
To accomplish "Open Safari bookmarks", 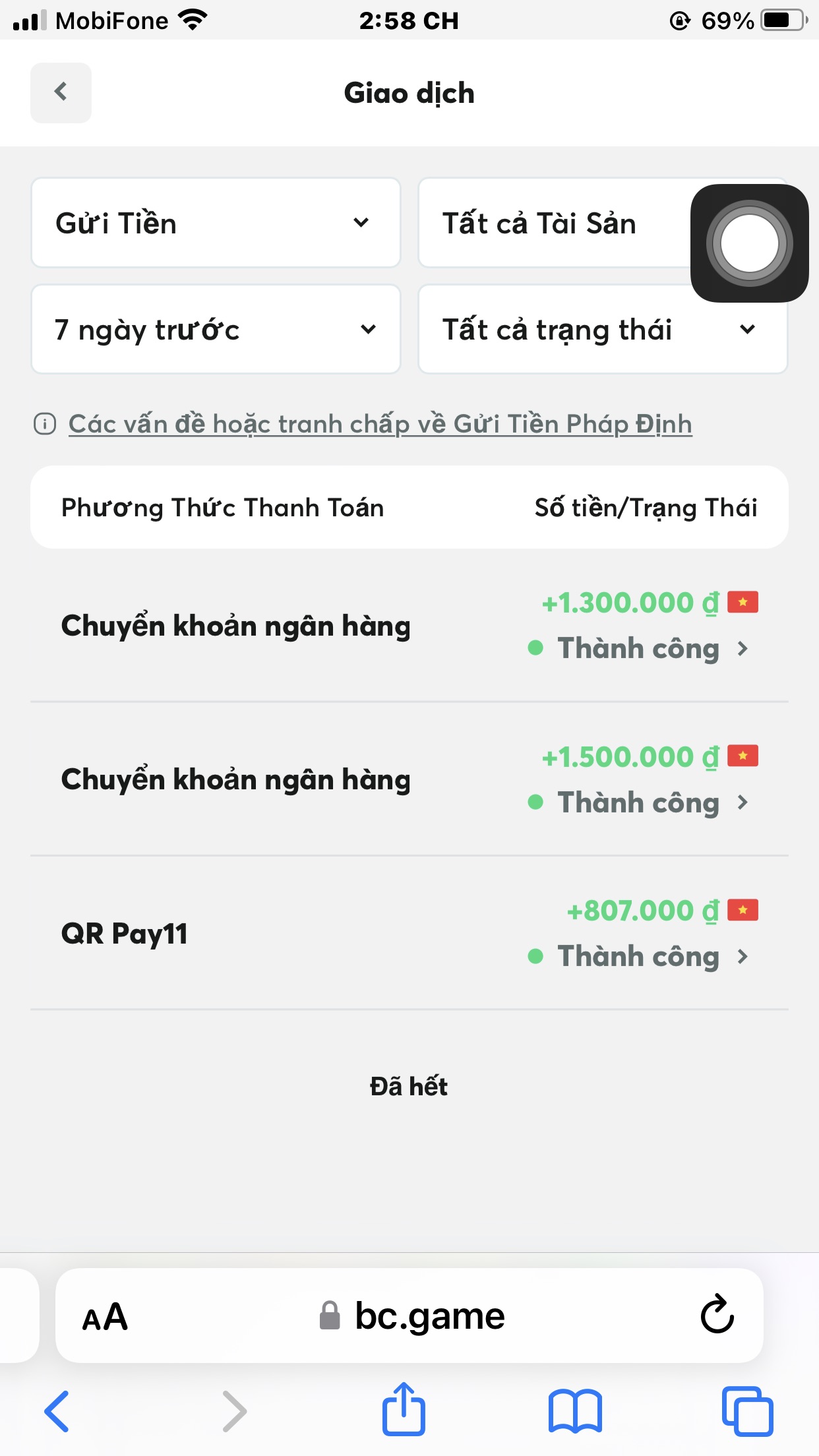I will coord(575,1411).
